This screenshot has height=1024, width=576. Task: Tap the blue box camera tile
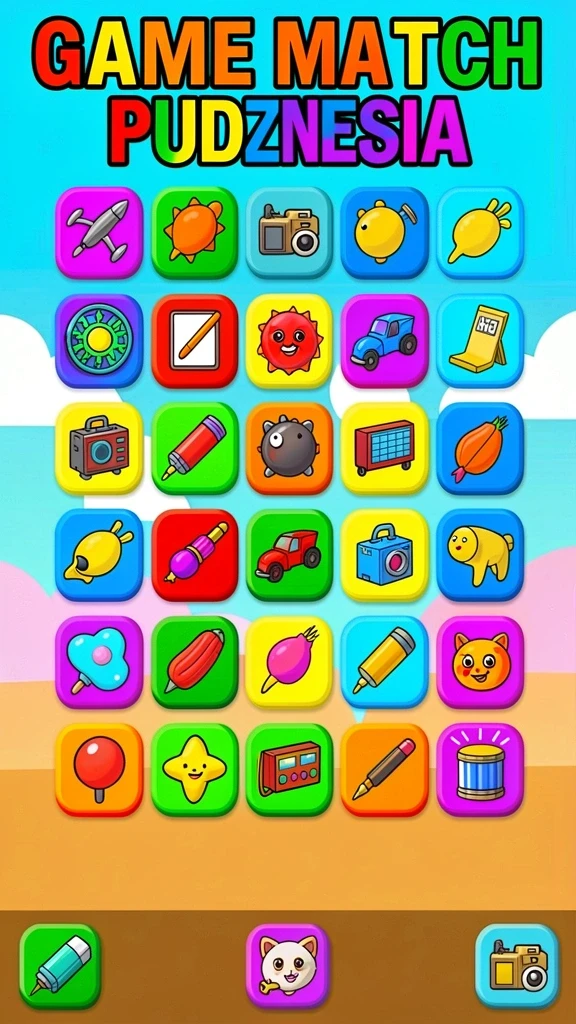(384, 555)
